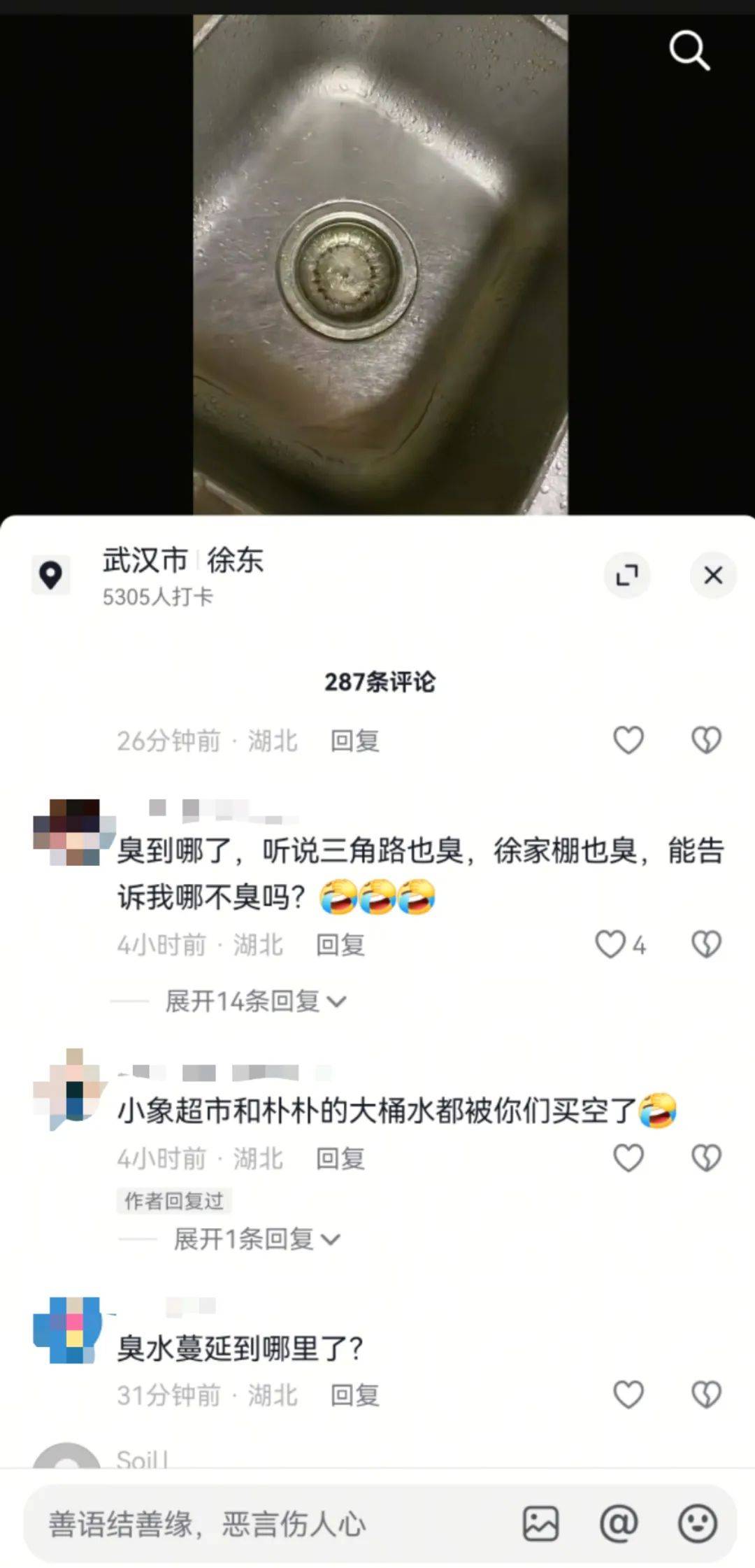The image size is (755, 1568).
Task: Like the comment about 三角路也臭
Action: [610, 944]
